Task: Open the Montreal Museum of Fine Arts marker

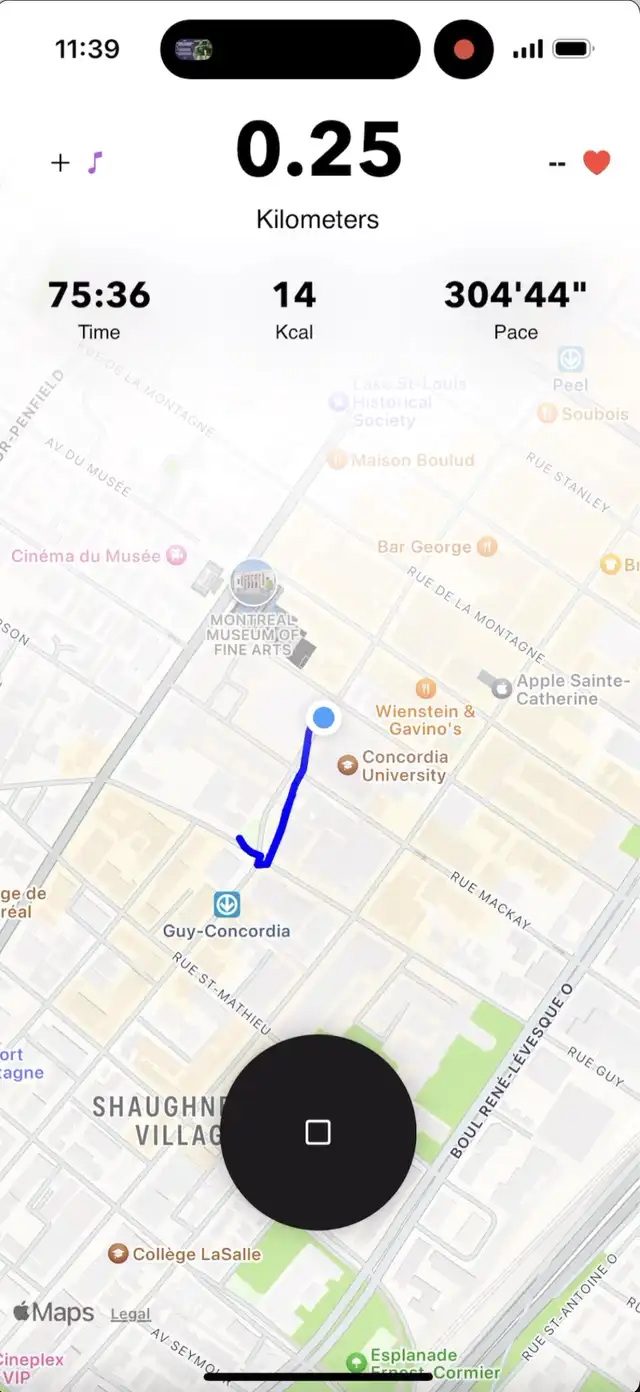Action: 253,585
